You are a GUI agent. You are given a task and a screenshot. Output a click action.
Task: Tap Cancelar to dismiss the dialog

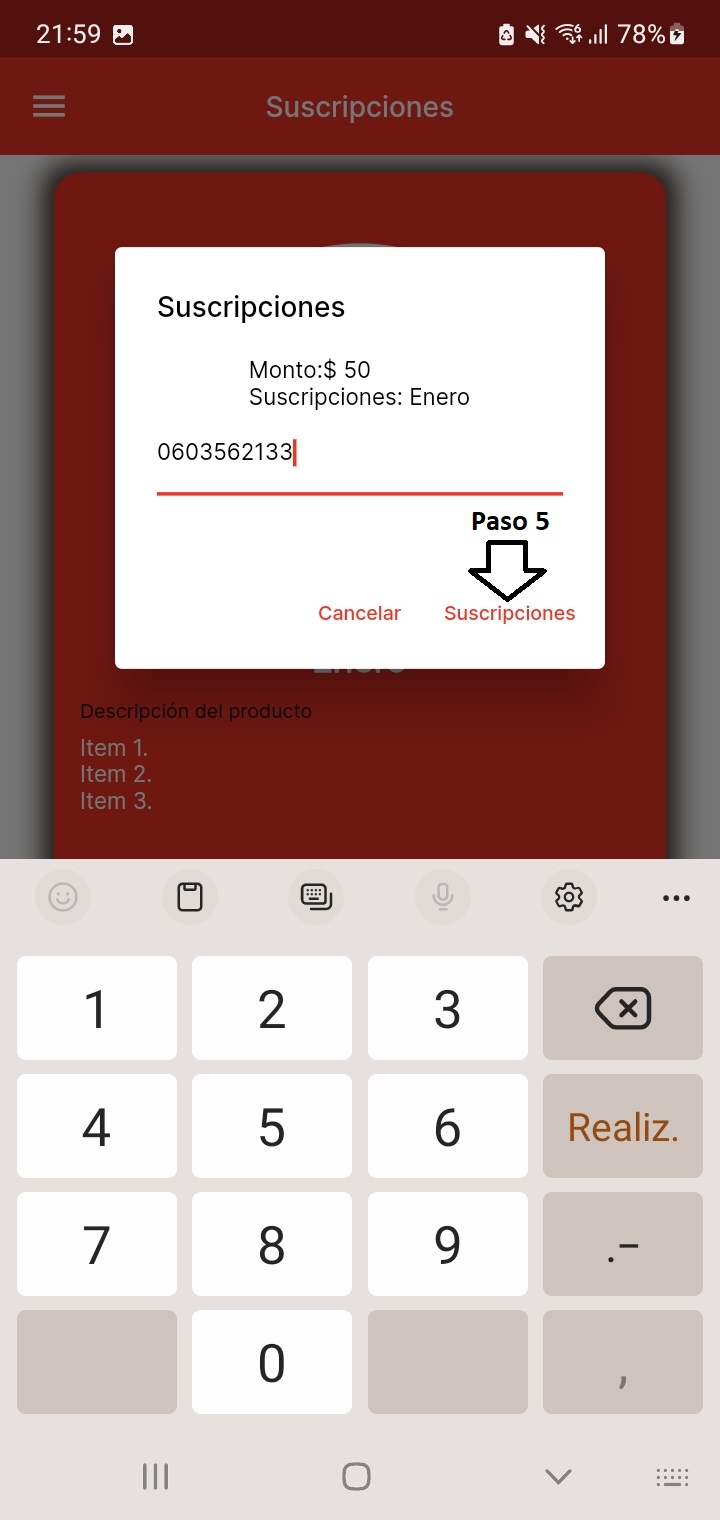pos(359,613)
